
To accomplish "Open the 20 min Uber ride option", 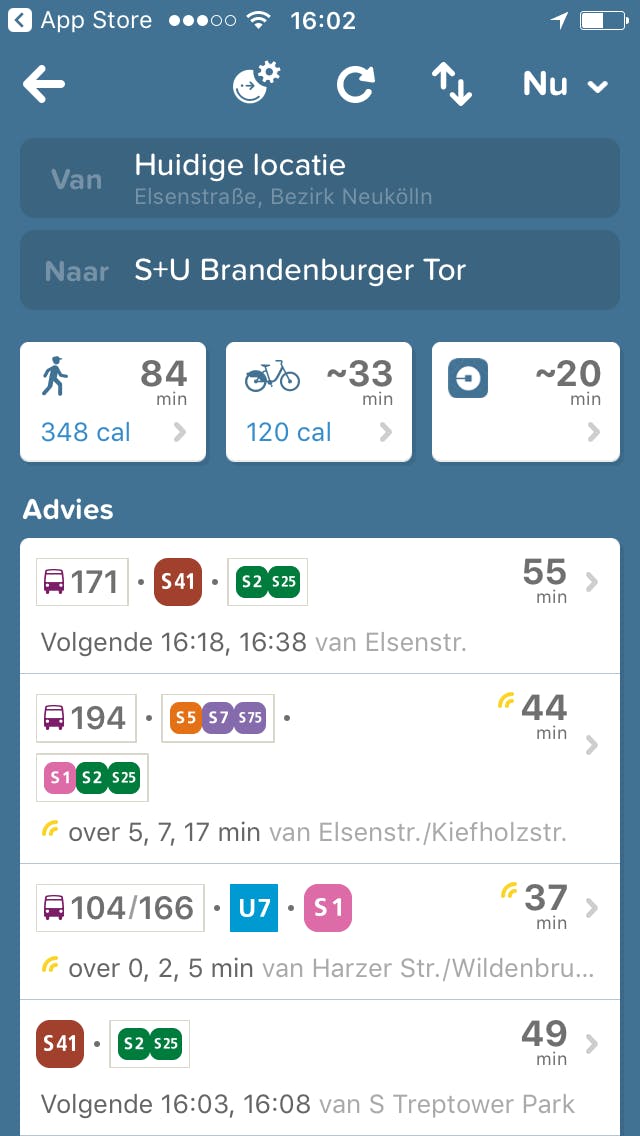I will [x=525, y=402].
